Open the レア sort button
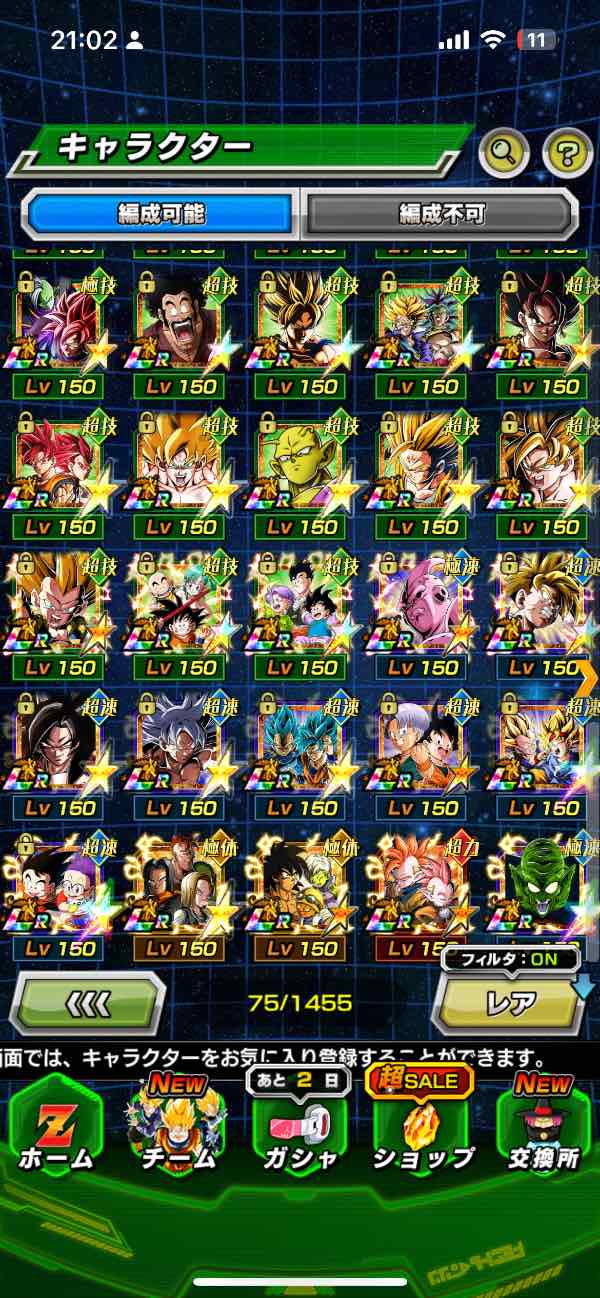600x1298 pixels. pos(510,1002)
